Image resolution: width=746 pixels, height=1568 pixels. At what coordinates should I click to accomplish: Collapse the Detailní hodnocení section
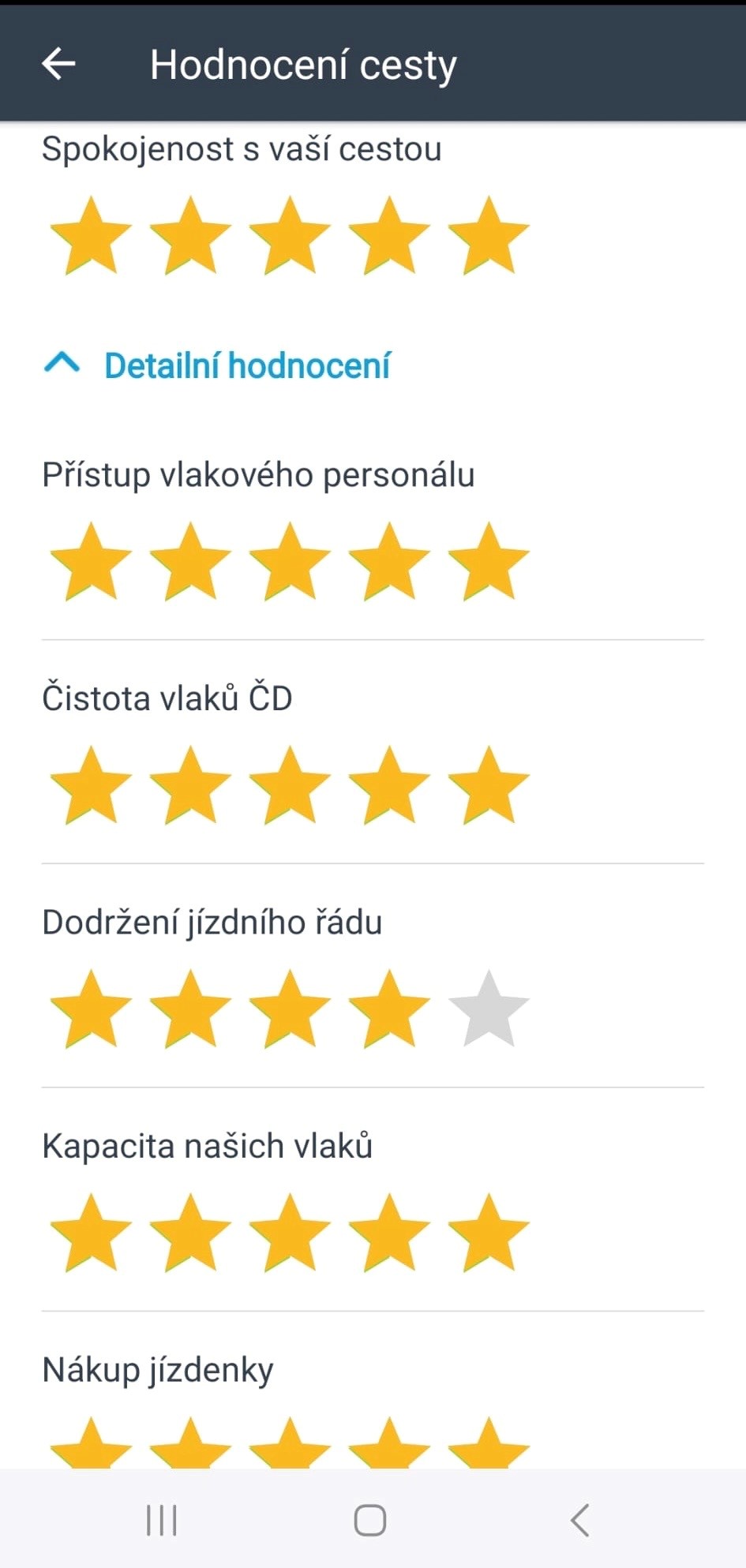(217, 365)
